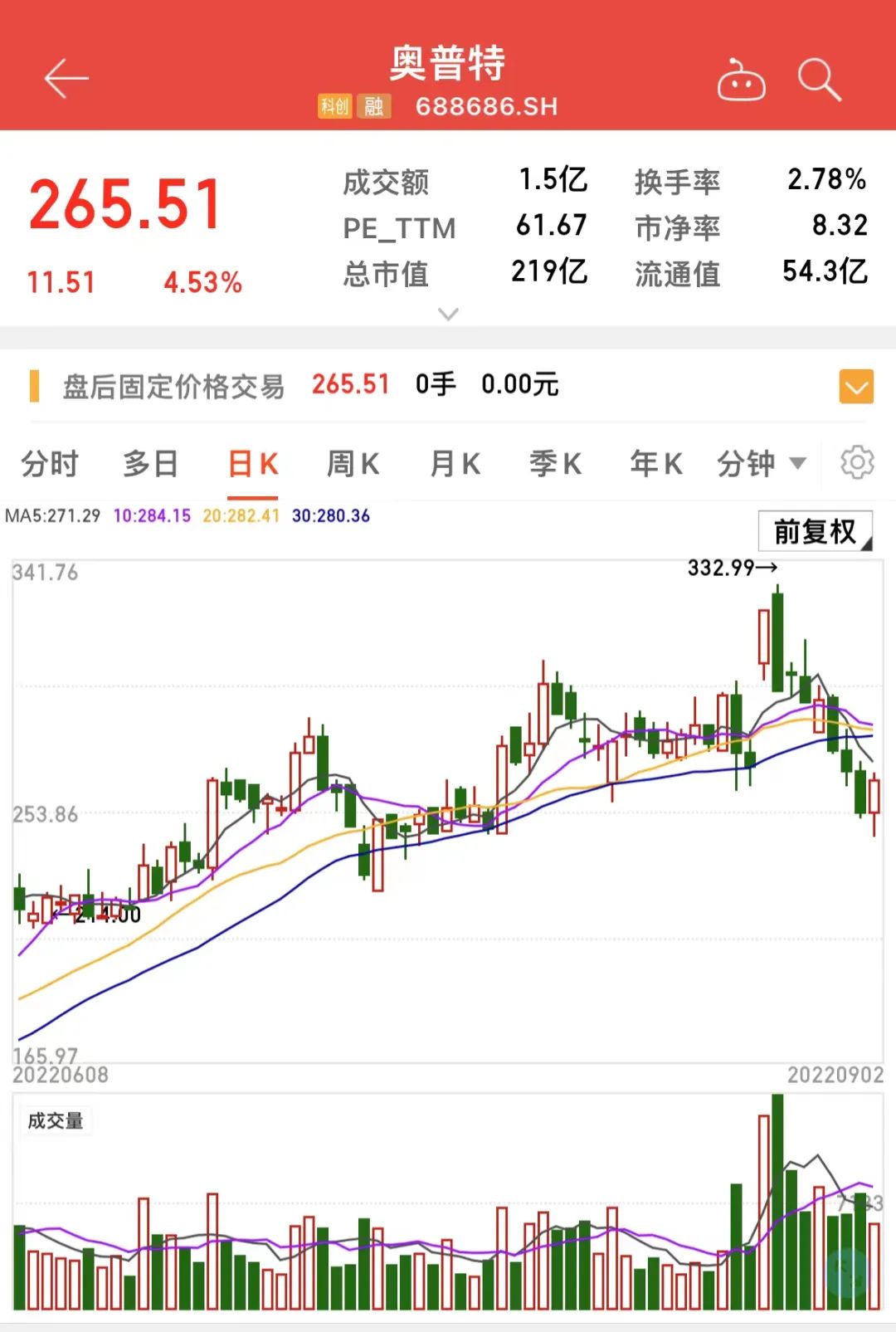Open the 分钟 interval dropdown

757,464
